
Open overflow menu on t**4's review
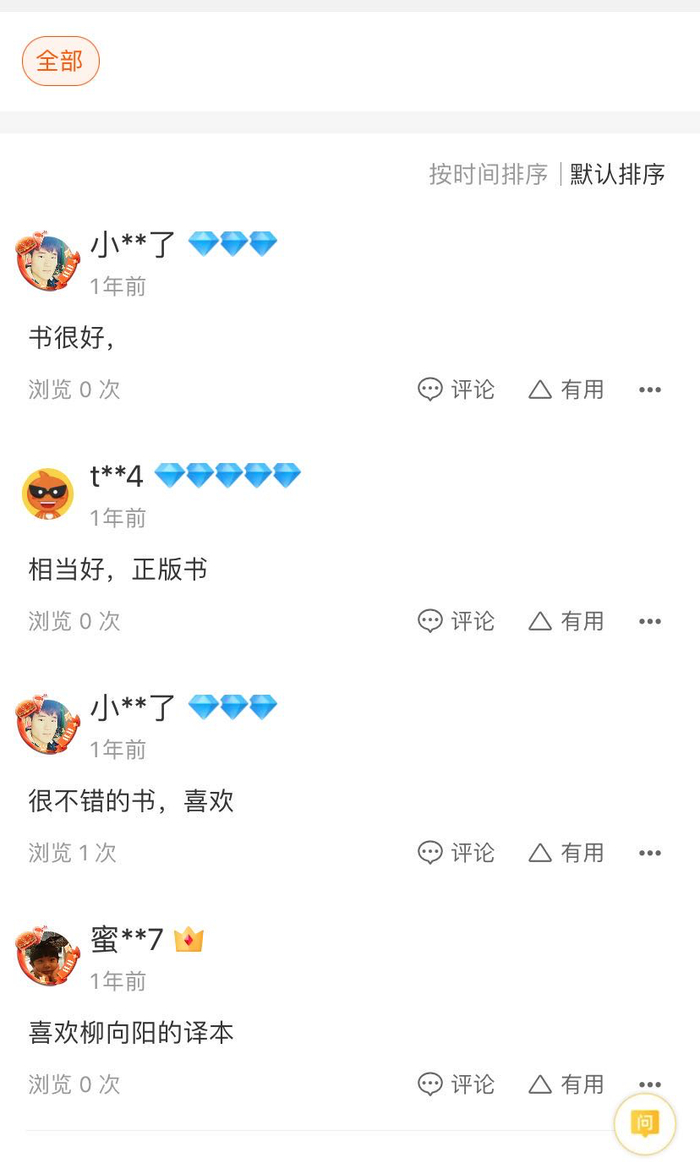[x=650, y=622]
